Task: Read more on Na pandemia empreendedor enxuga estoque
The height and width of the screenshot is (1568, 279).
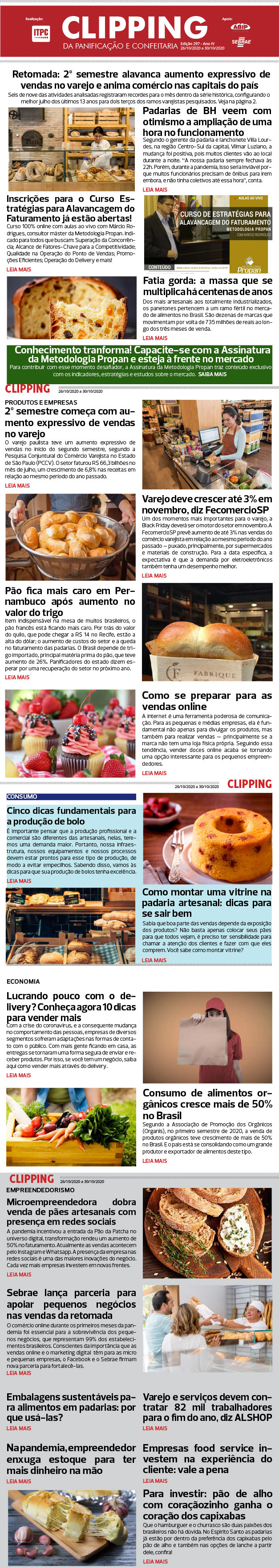Action: tap(19, 1481)
